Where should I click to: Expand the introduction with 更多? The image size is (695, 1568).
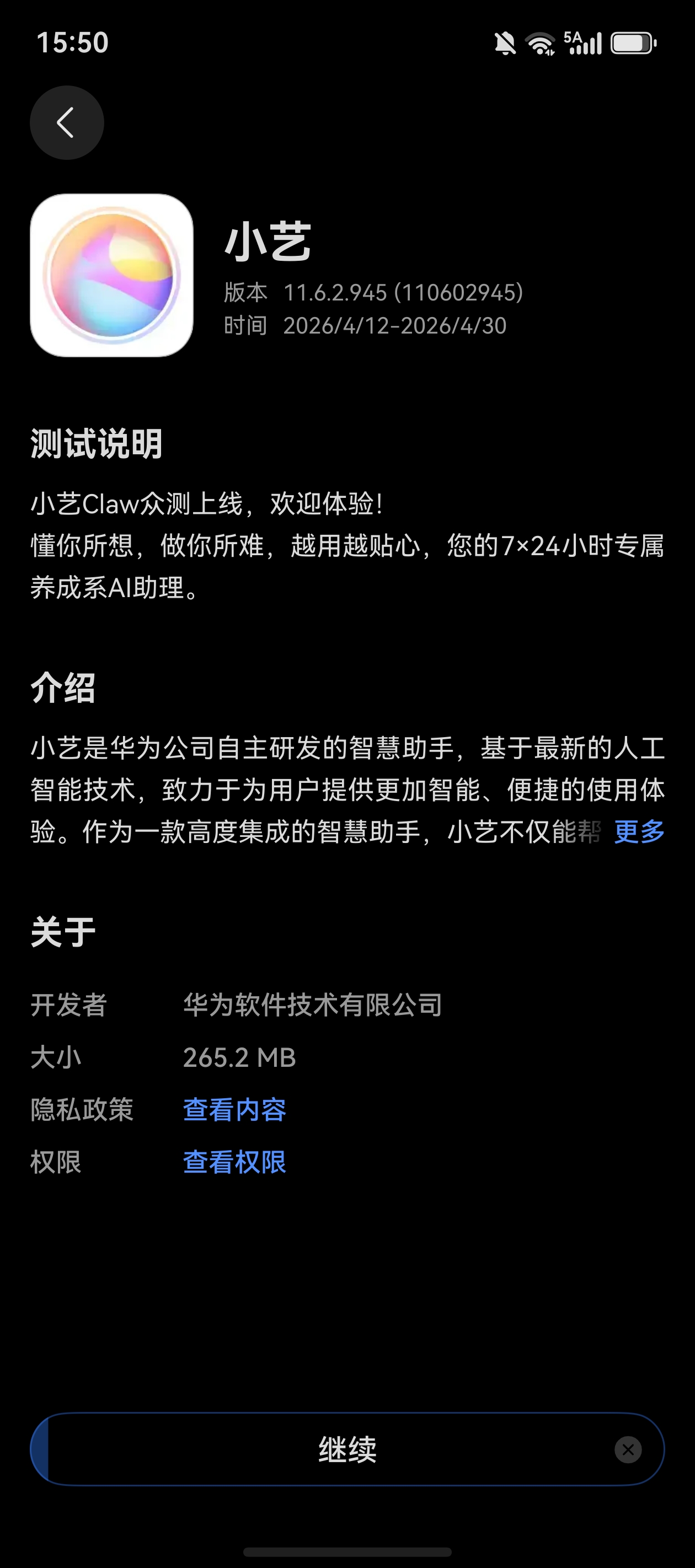[639, 831]
